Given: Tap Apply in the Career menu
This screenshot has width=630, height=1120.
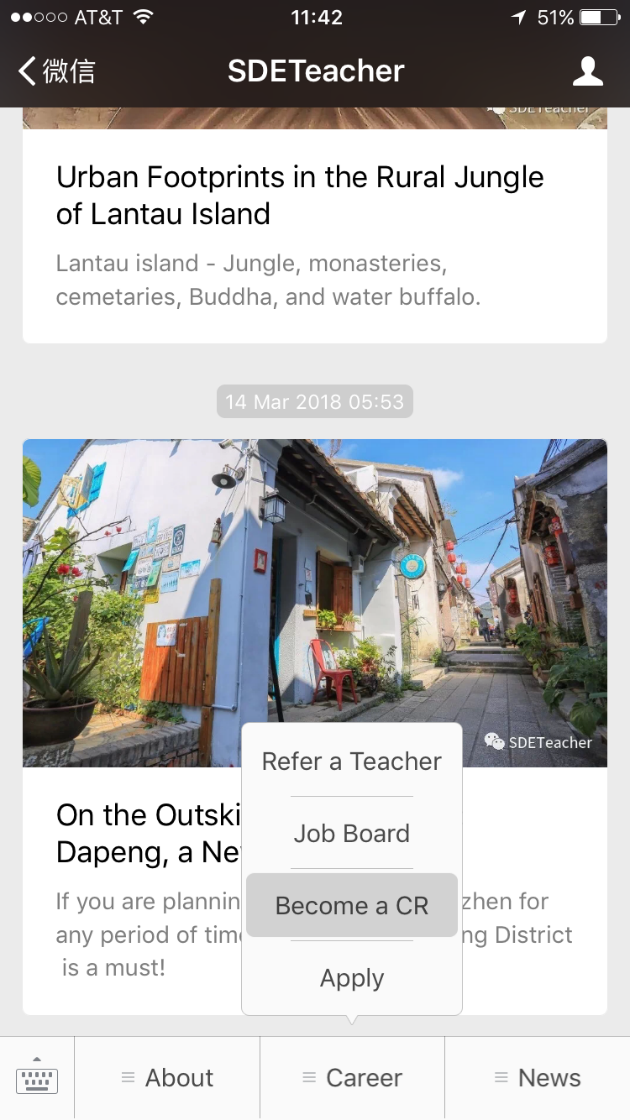Looking at the screenshot, I should tap(351, 978).
